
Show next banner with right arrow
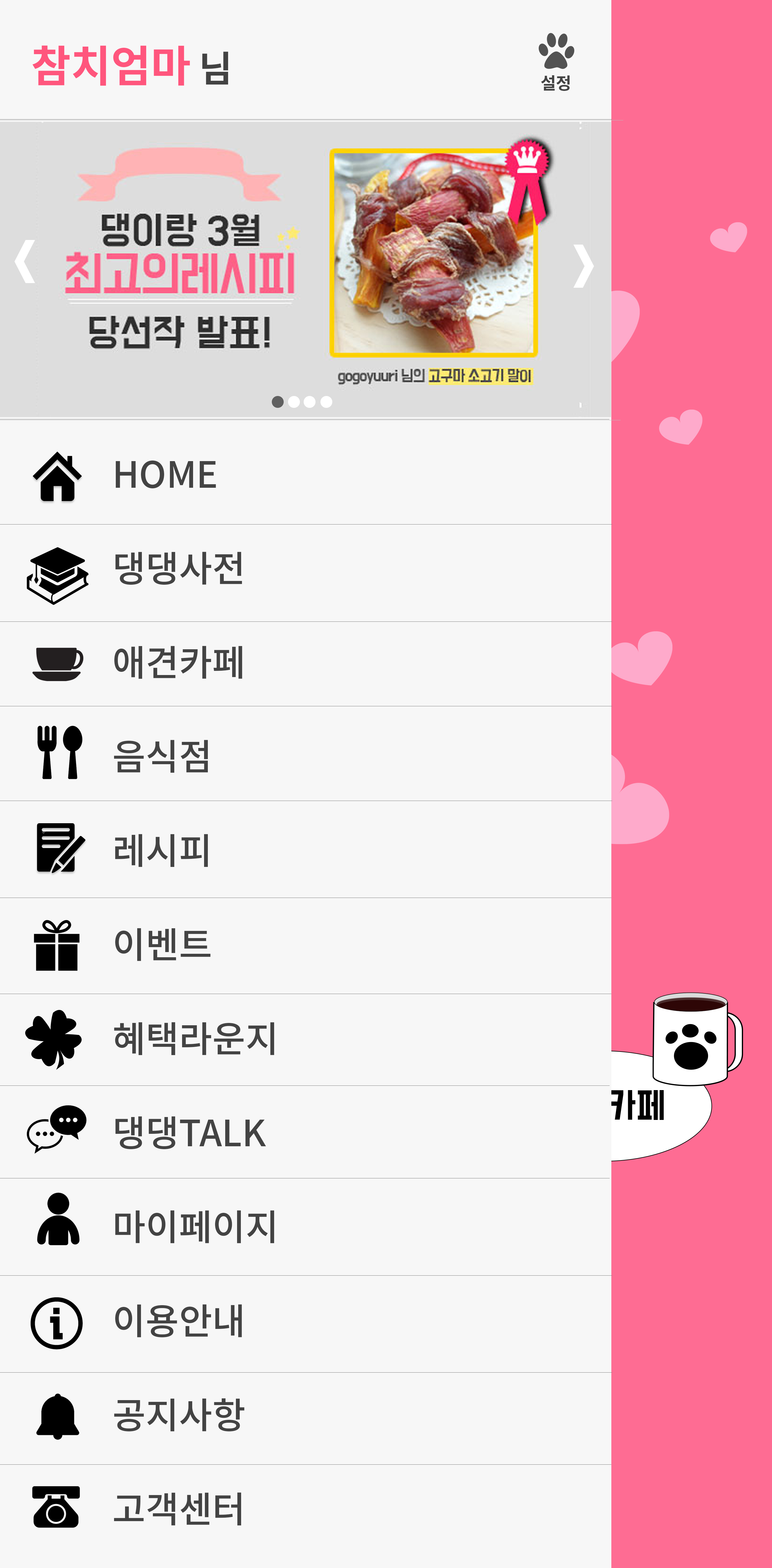(583, 266)
